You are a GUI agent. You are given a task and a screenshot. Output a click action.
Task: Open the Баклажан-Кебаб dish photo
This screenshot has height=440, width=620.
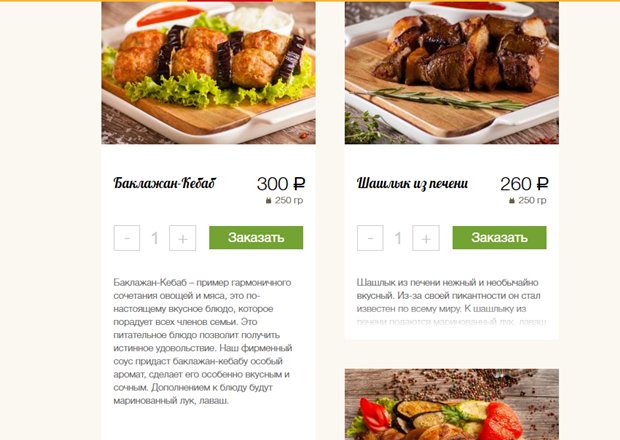point(208,72)
